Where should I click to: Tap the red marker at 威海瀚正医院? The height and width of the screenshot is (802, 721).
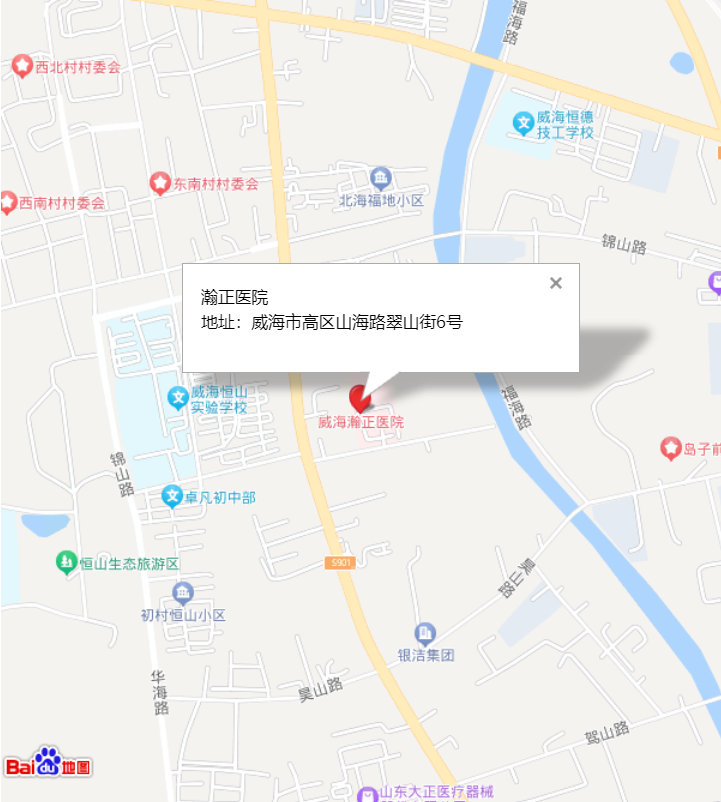pos(358,400)
